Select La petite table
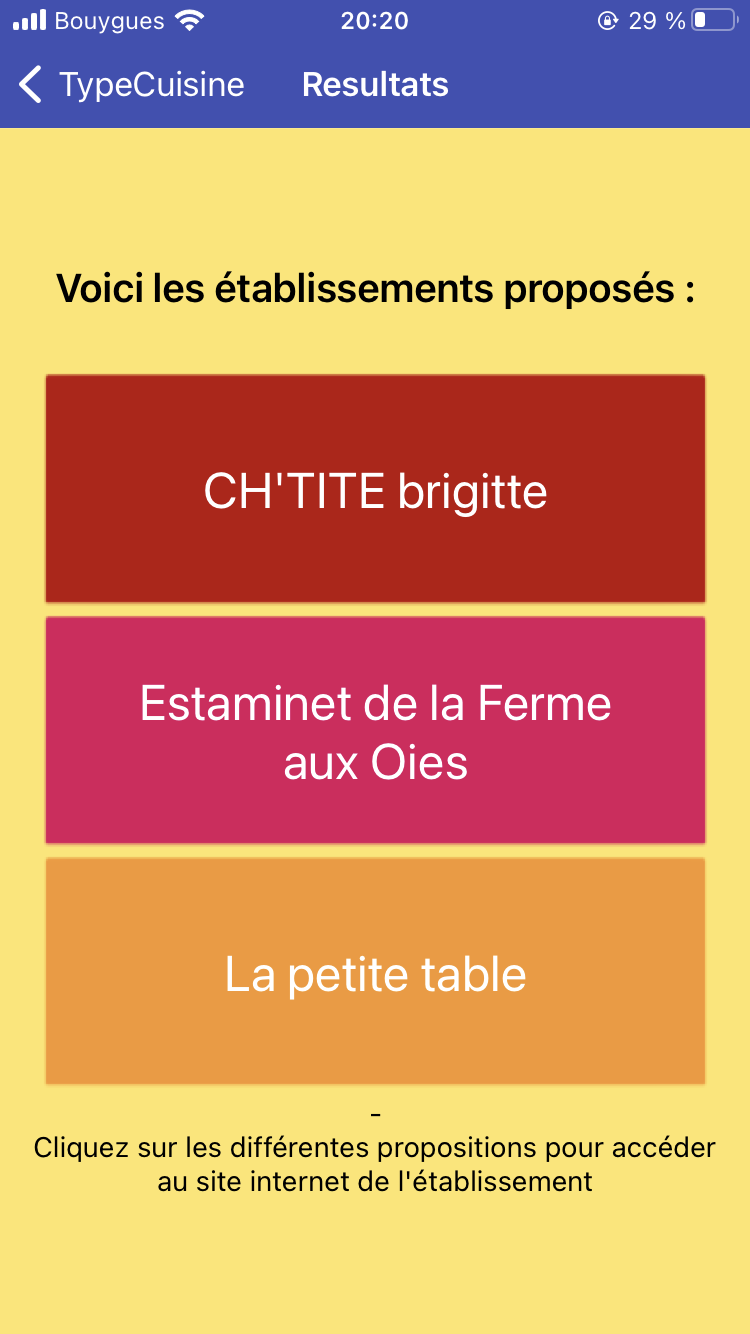The height and width of the screenshot is (1334, 750). click(x=375, y=972)
